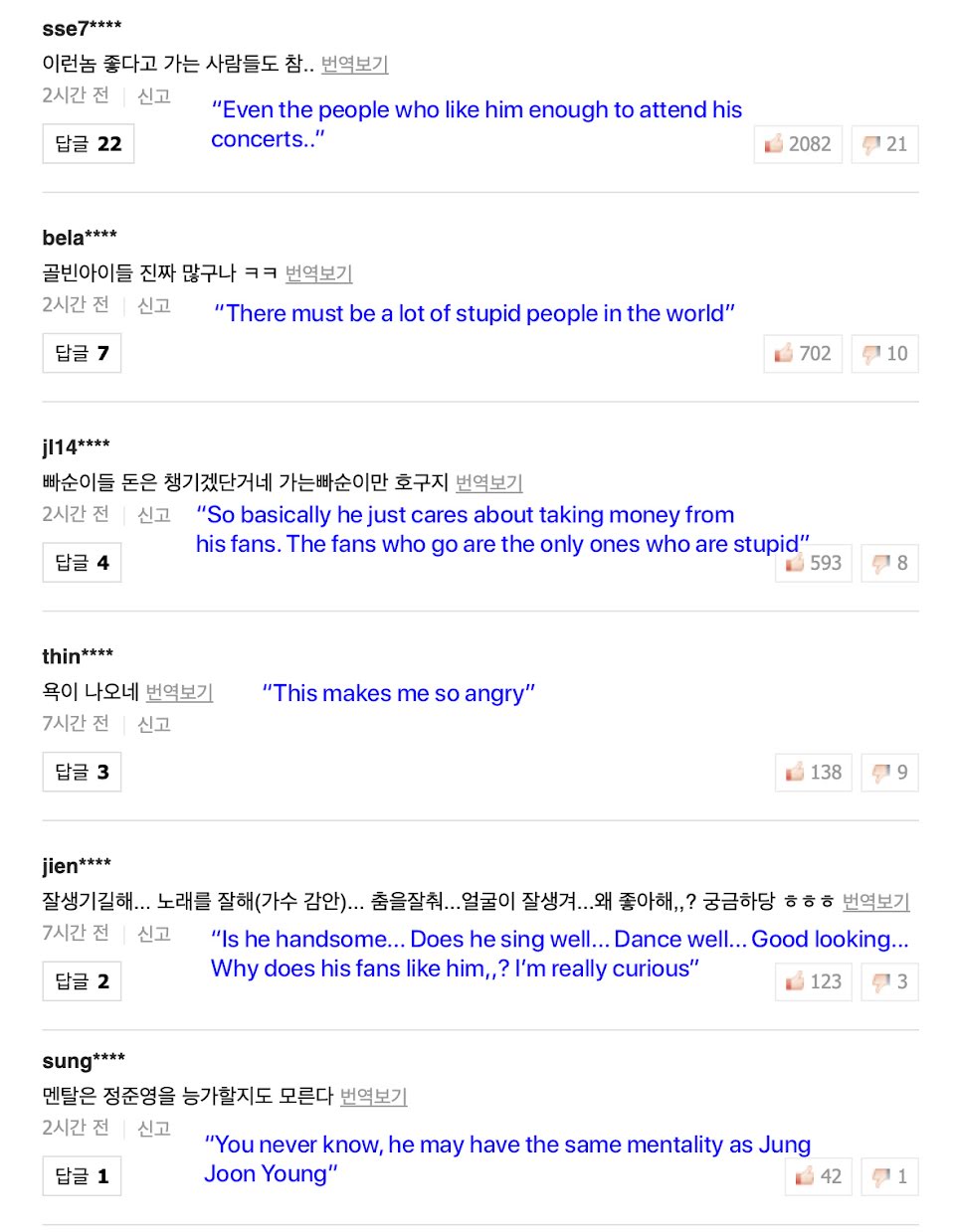Report sung's comment via 신고
955x1232 pixels.
pos(153,1129)
